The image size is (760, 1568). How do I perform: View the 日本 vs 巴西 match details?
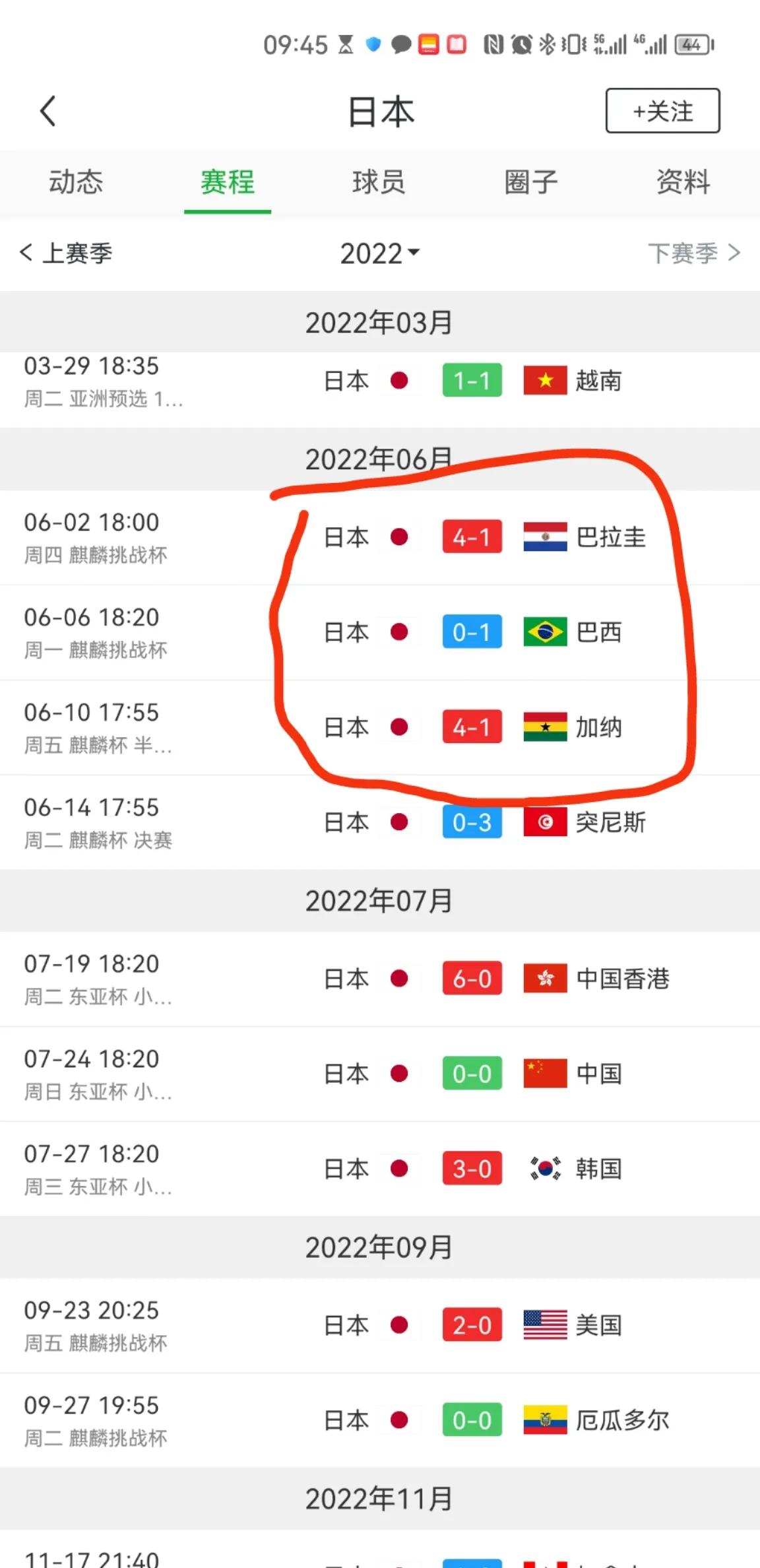(x=380, y=632)
